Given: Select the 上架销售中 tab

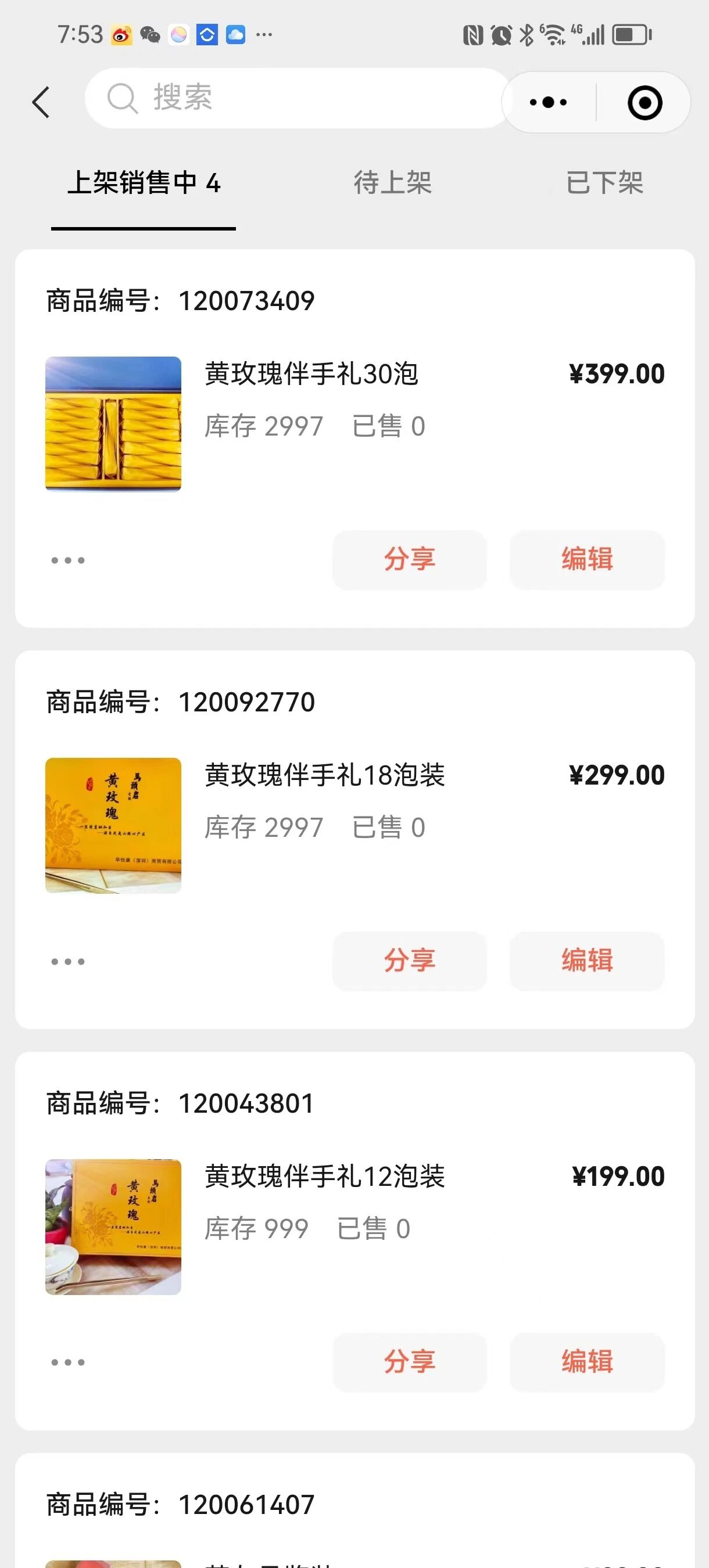Looking at the screenshot, I should [144, 182].
